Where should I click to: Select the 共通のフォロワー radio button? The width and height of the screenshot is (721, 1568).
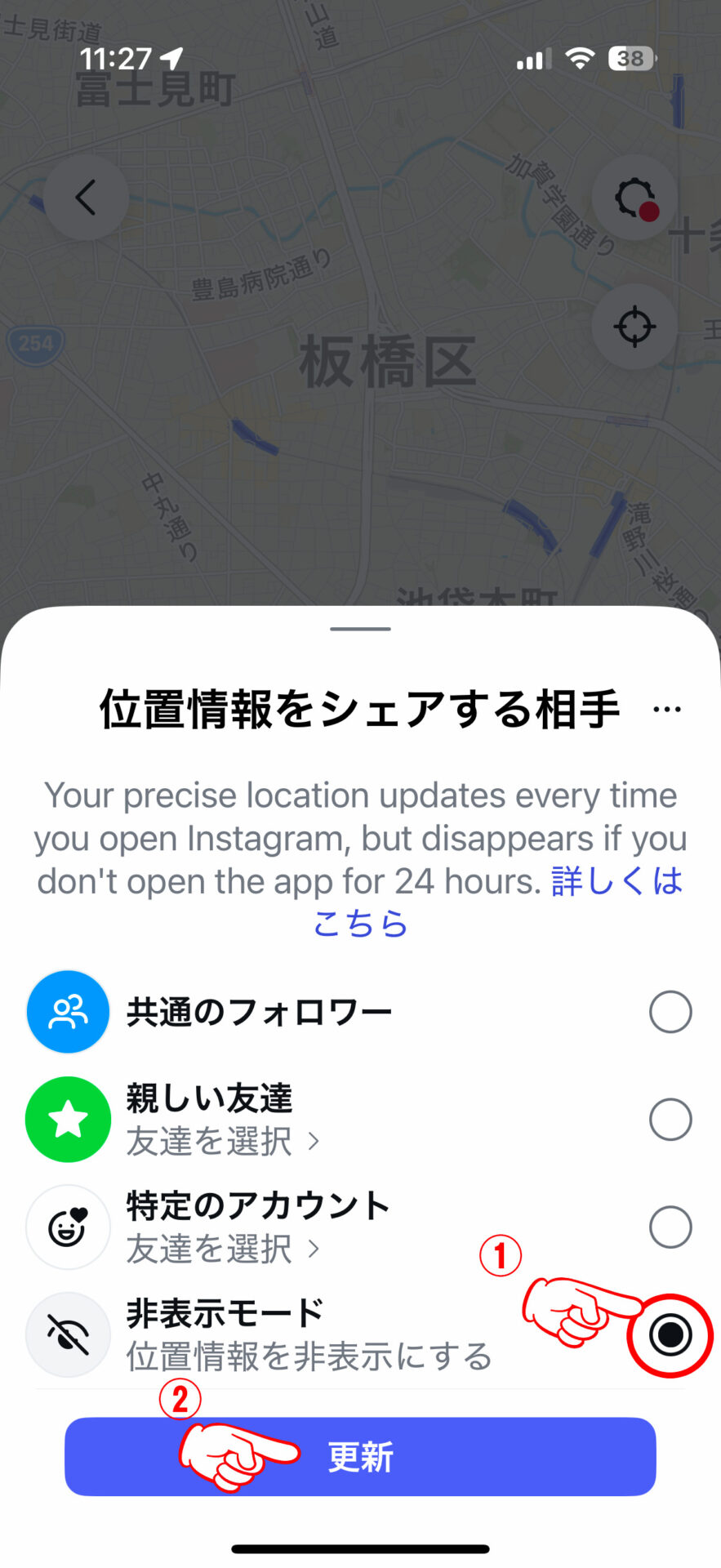(670, 1011)
